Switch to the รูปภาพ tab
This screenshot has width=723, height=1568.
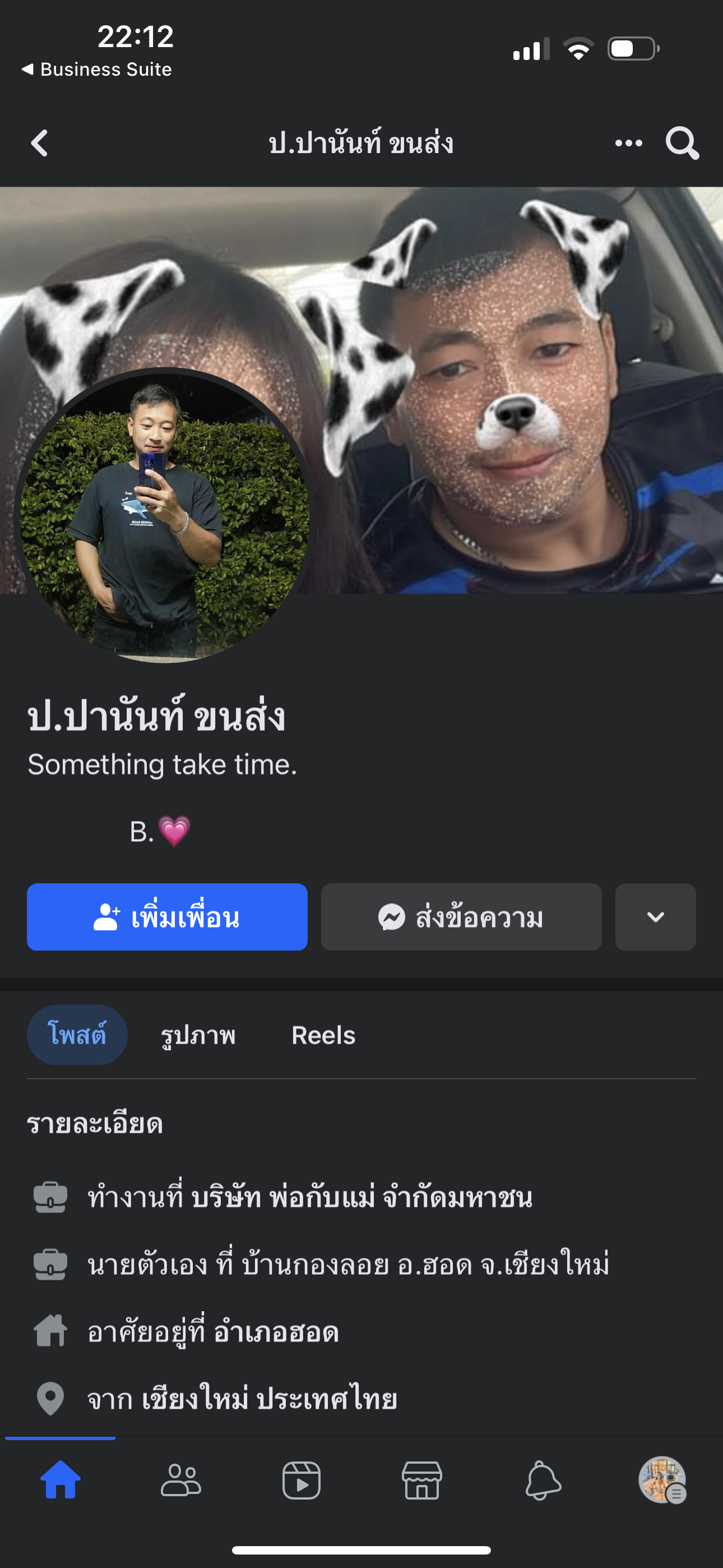click(198, 1035)
